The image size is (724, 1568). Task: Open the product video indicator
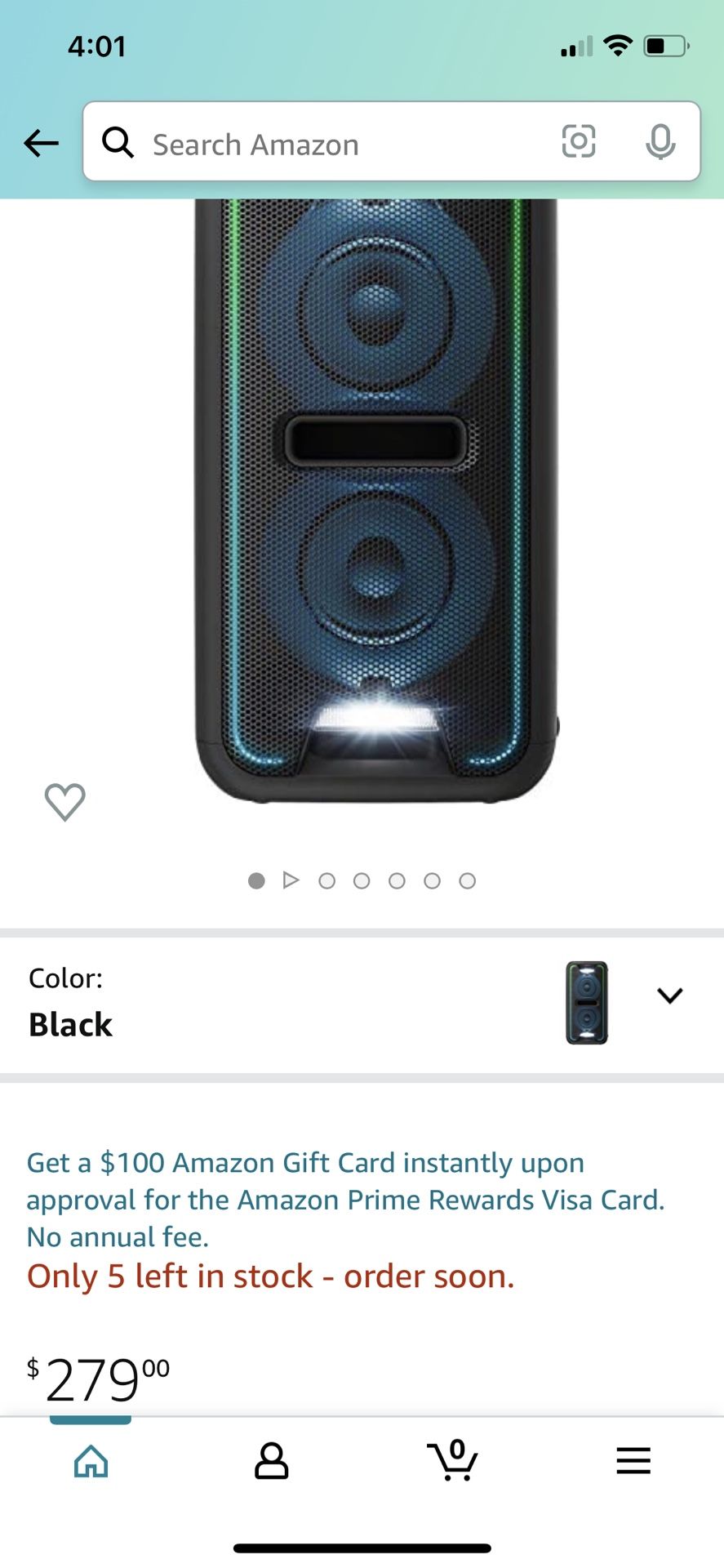click(x=291, y=880)
